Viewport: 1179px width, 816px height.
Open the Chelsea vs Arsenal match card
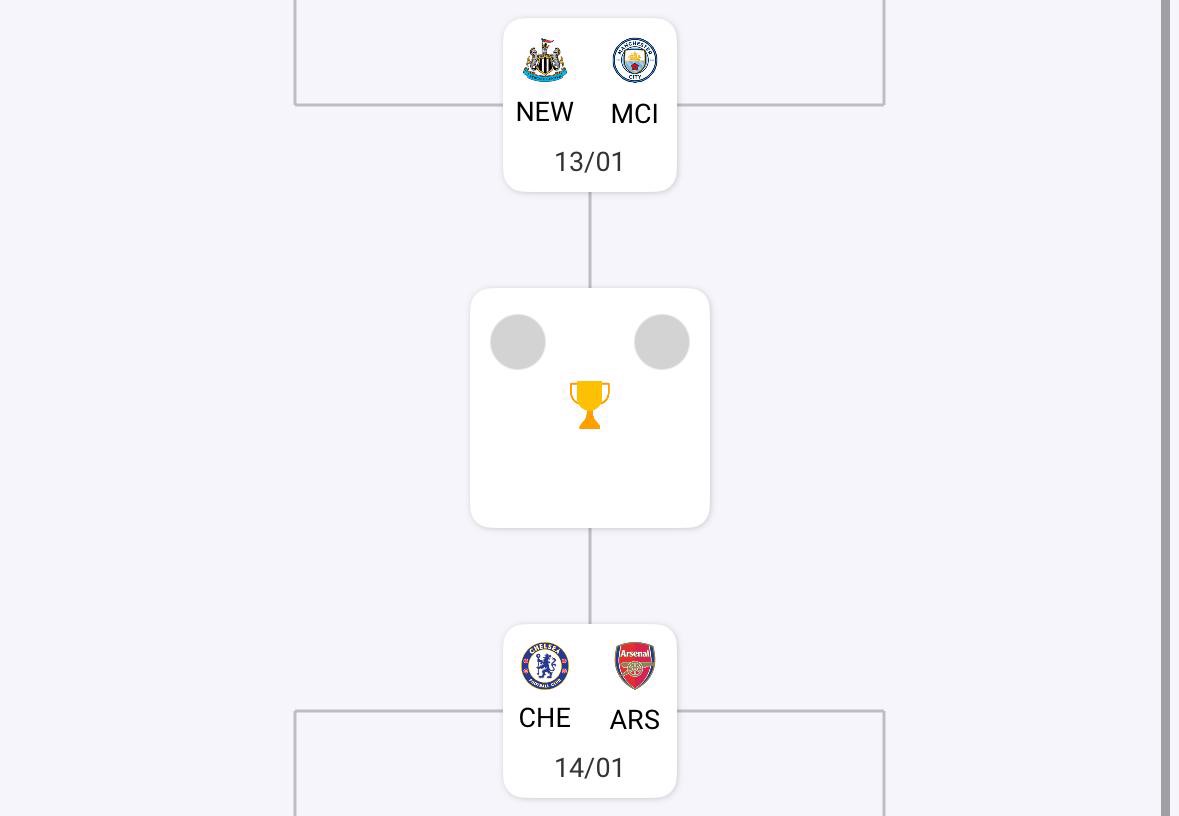click(x=589, y=711)
